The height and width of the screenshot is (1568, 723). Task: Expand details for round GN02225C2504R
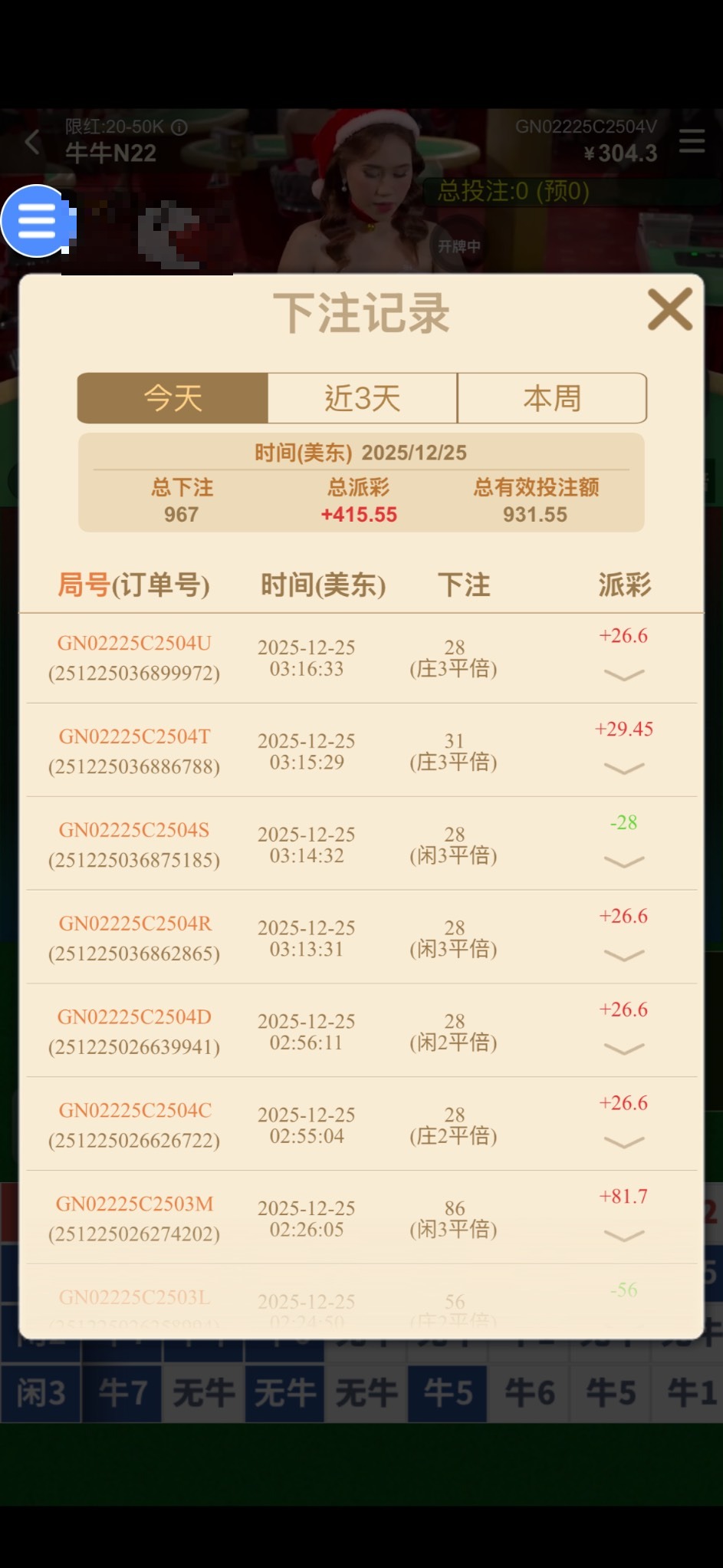[623, 956]
